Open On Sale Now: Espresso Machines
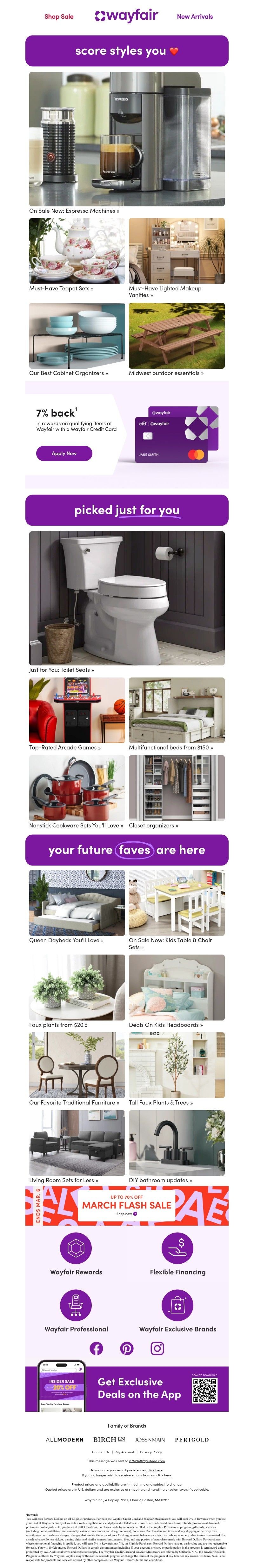The image size is (254, 1568). click(x=74, y=211)
